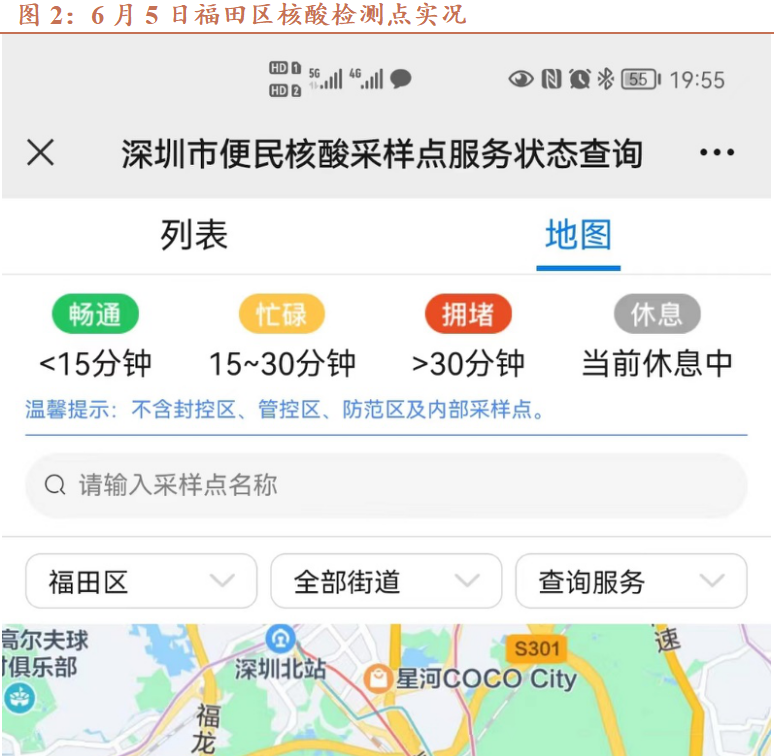Tap the 请输入采样点名称 search box

click(x=386, y=486)
